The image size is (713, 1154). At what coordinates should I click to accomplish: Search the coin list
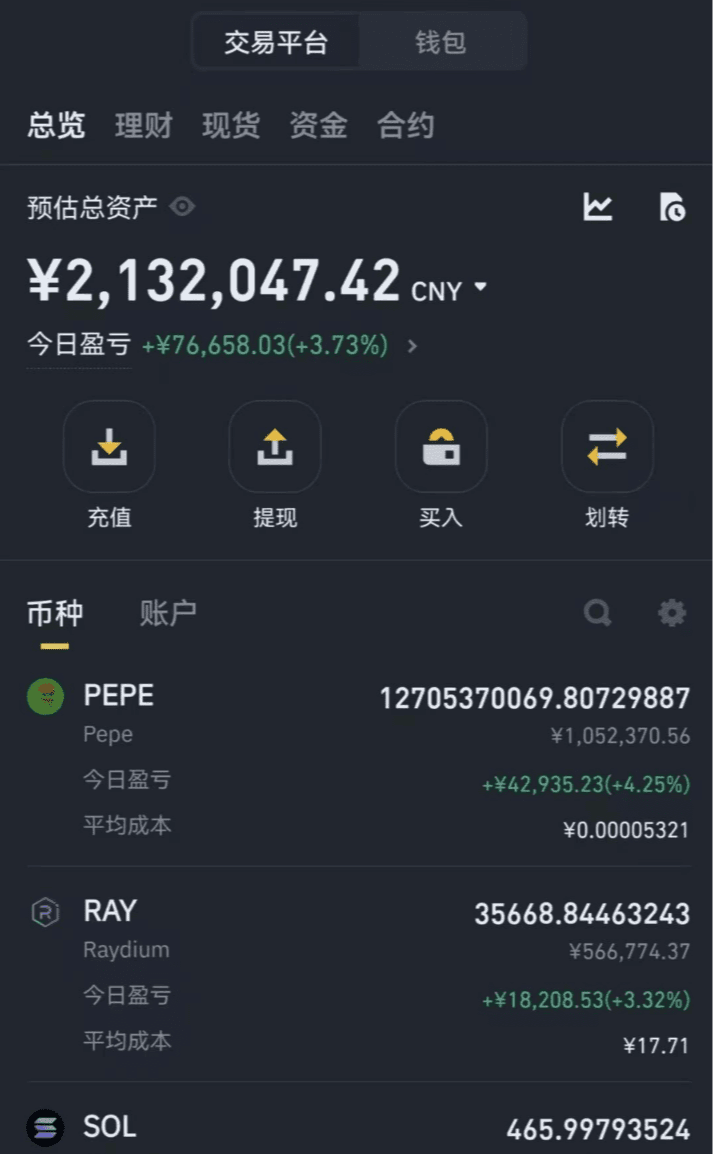click(597, 613)
